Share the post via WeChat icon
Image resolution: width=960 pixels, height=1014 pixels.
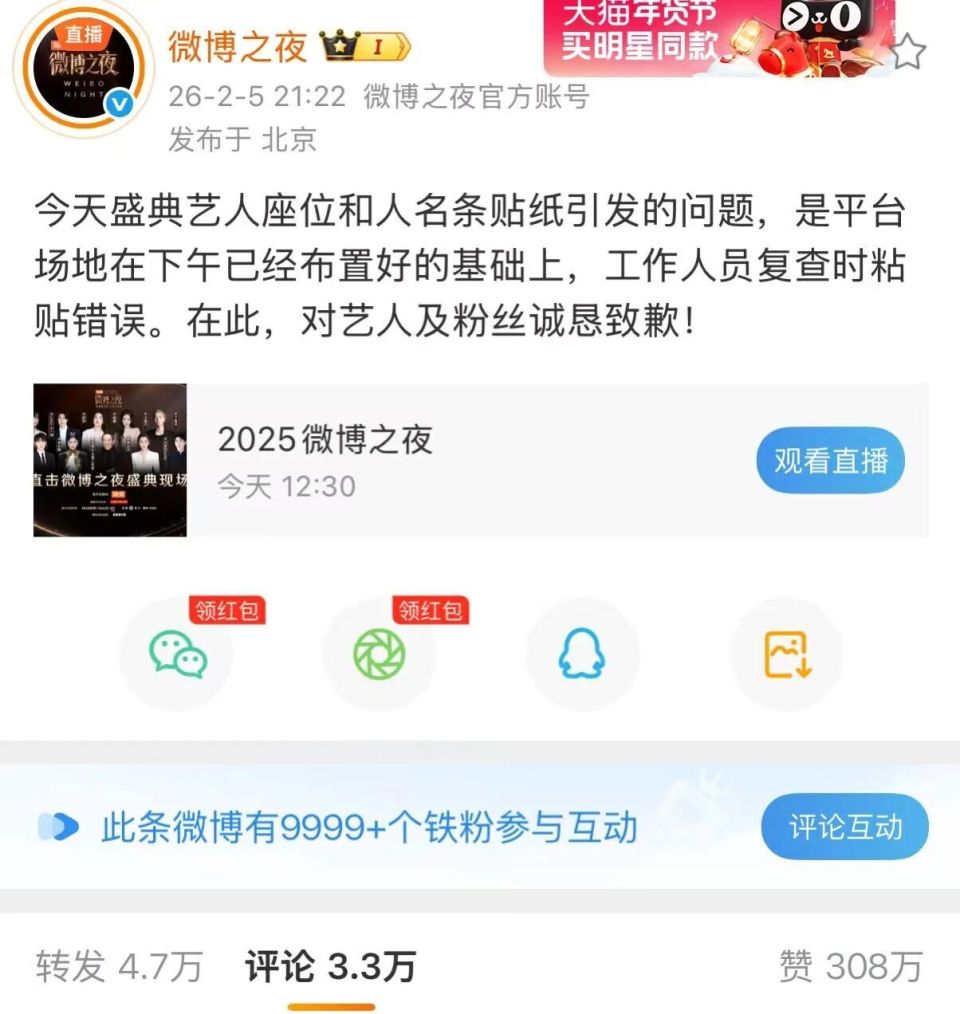coord(176,655)
